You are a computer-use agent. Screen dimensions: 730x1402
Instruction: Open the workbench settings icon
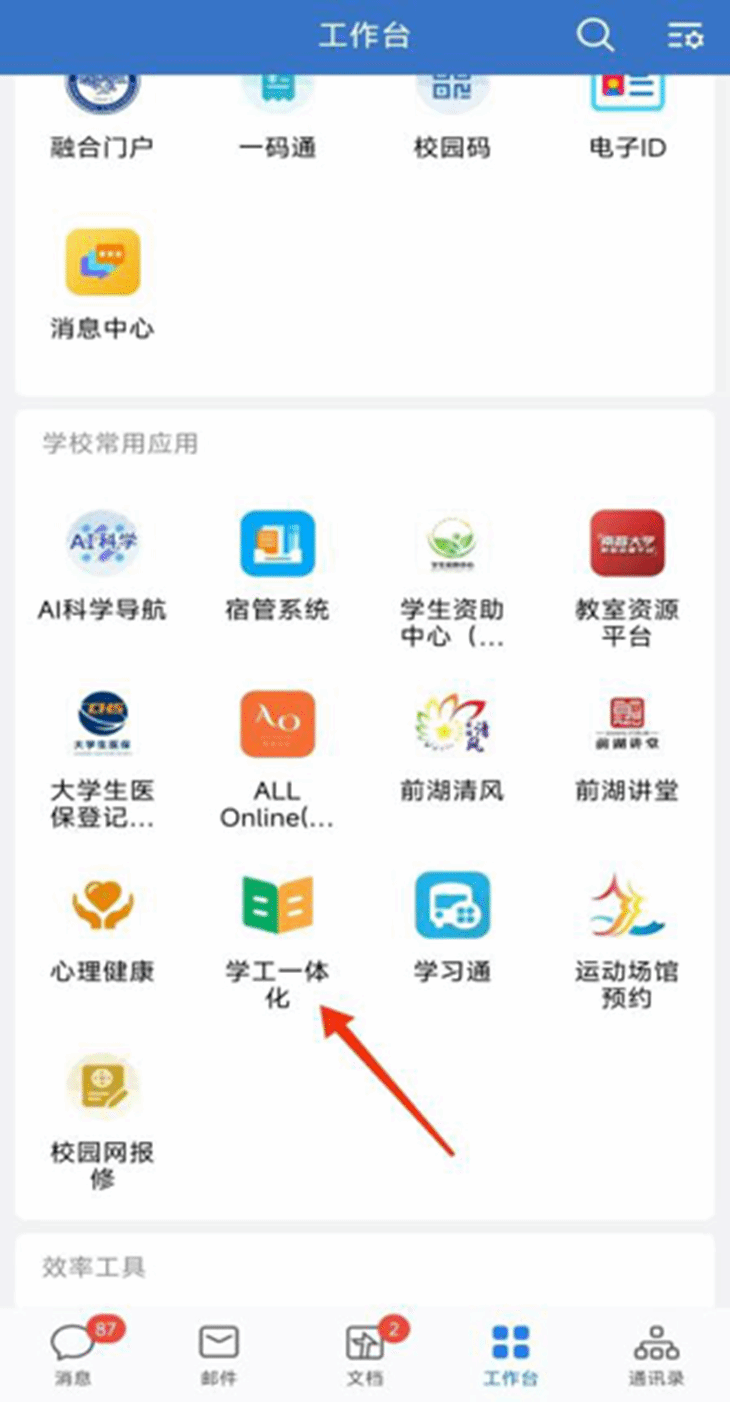(685, 37)
